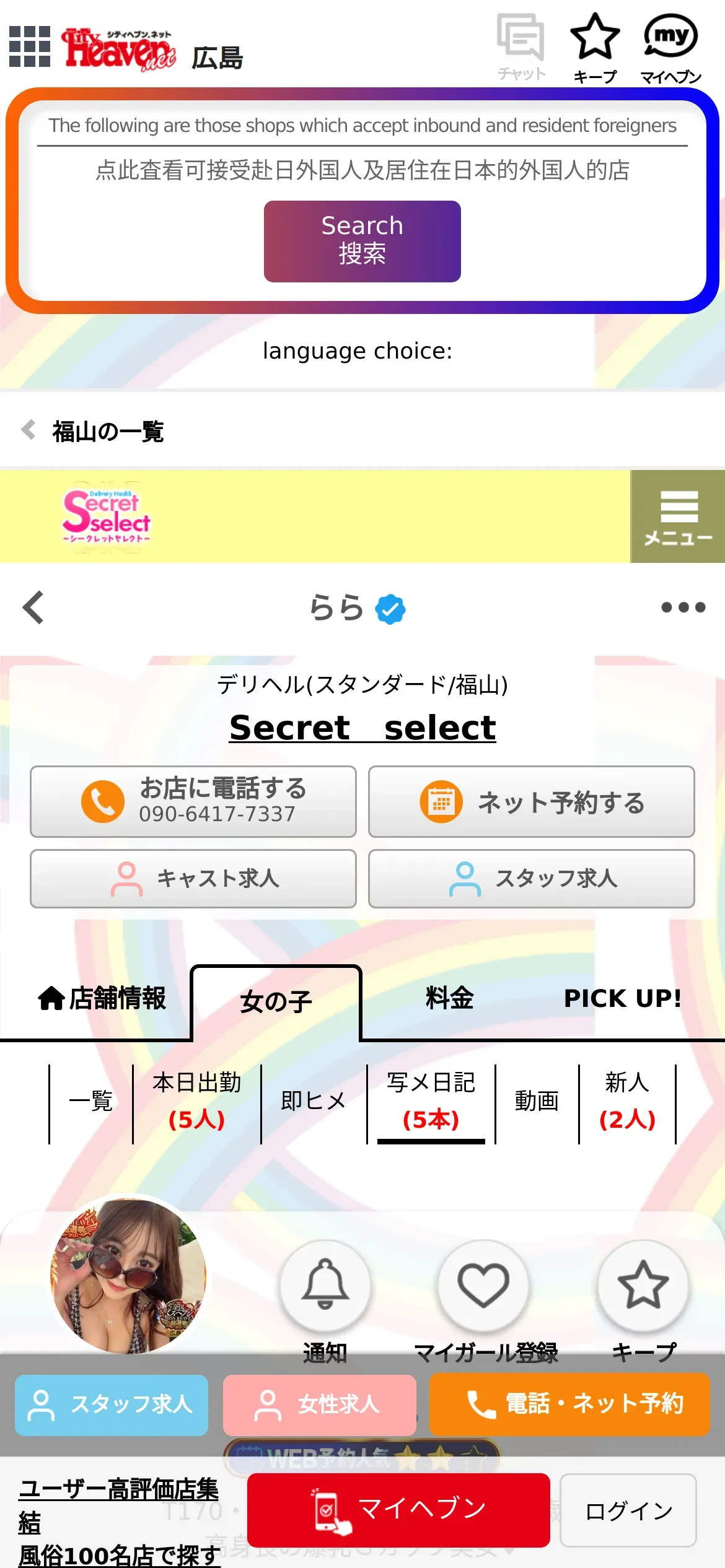Viewport: 725px width, 1568px height.
Task: Switch to the PICK UP! tab
Action: point(622,998)
